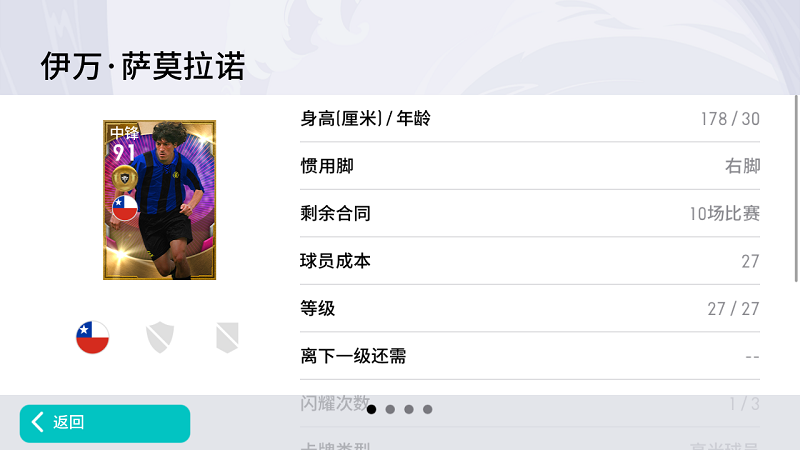Screen dimensions: 800x450
Task: Tap the 返回 back button
Action: pyautogui.click(x=104, y=423)
